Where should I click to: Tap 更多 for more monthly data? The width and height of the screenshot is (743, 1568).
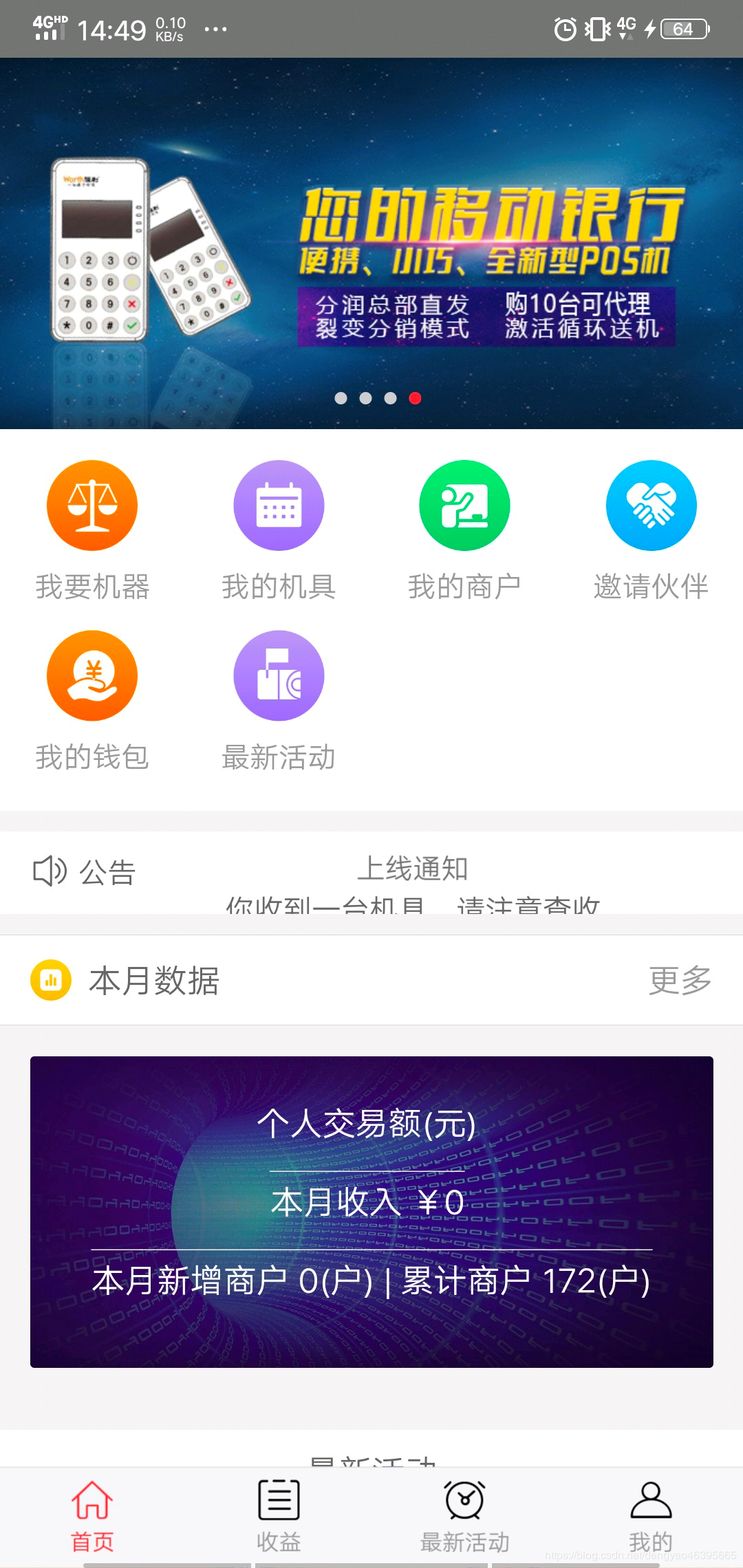[680, 980]
